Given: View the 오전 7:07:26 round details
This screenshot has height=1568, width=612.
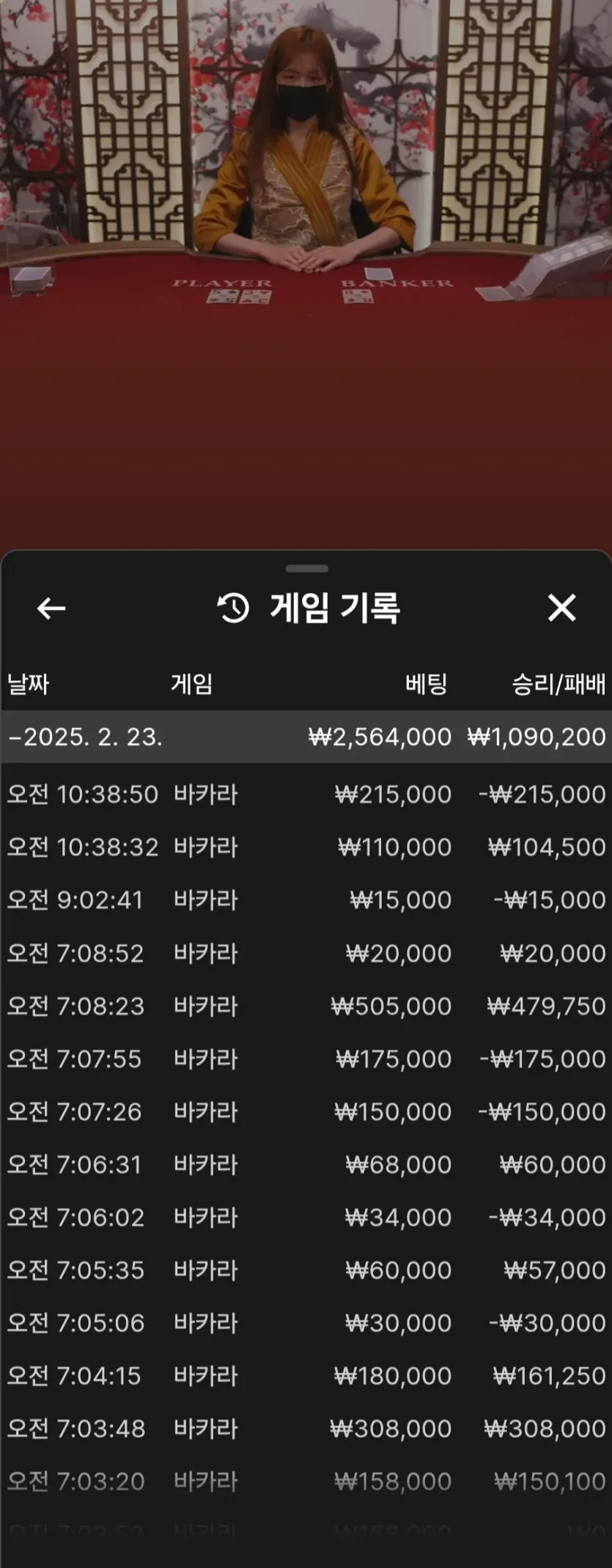Looking at the screenshot, I should [x=306, y=1111].
